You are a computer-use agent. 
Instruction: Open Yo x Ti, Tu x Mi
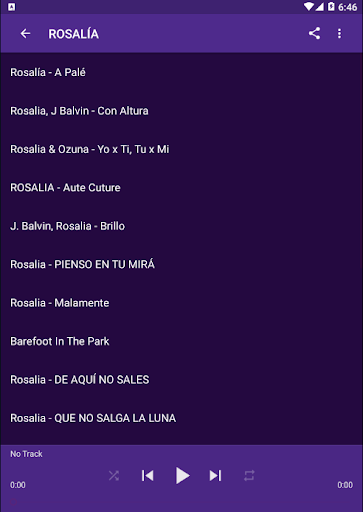tap(181, 149)
